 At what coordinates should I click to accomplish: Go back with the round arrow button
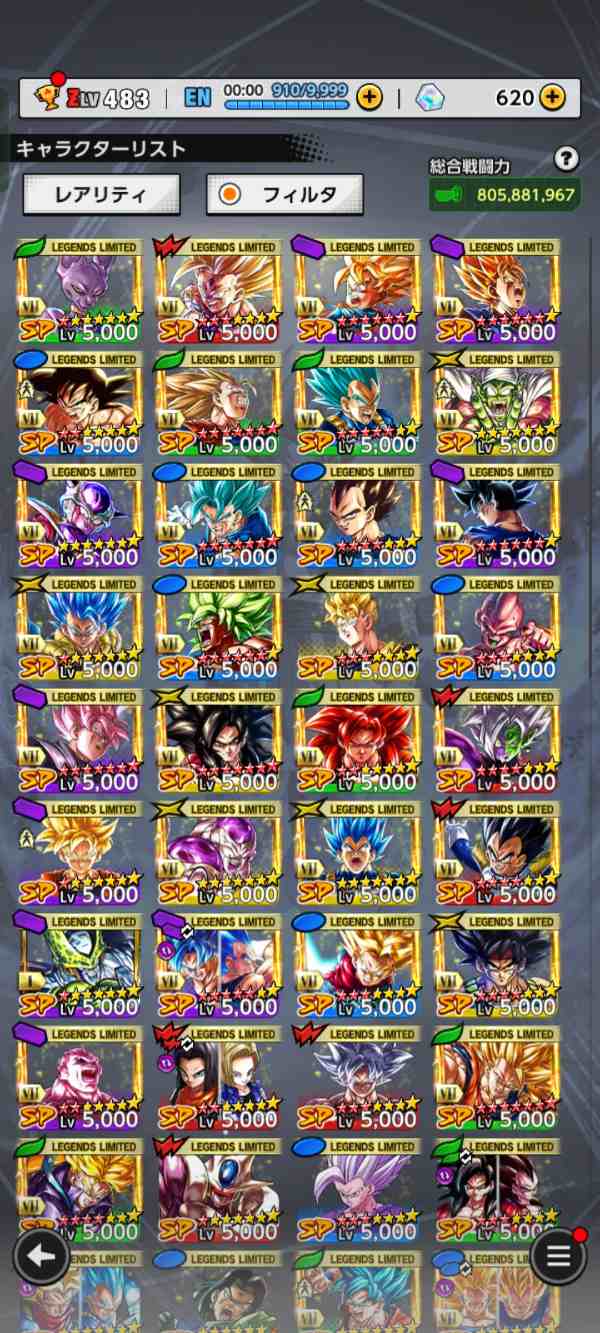pyautogui.click(x=41, y=1256)
